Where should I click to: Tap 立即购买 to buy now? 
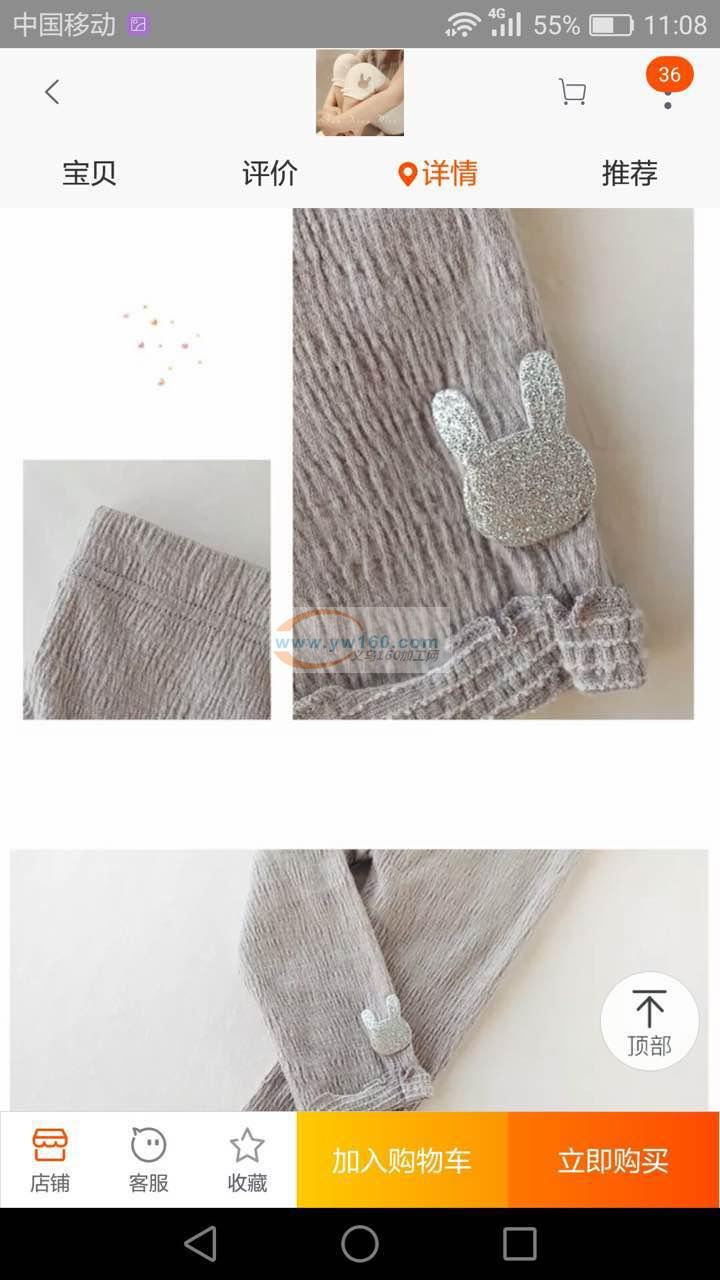613,1160
